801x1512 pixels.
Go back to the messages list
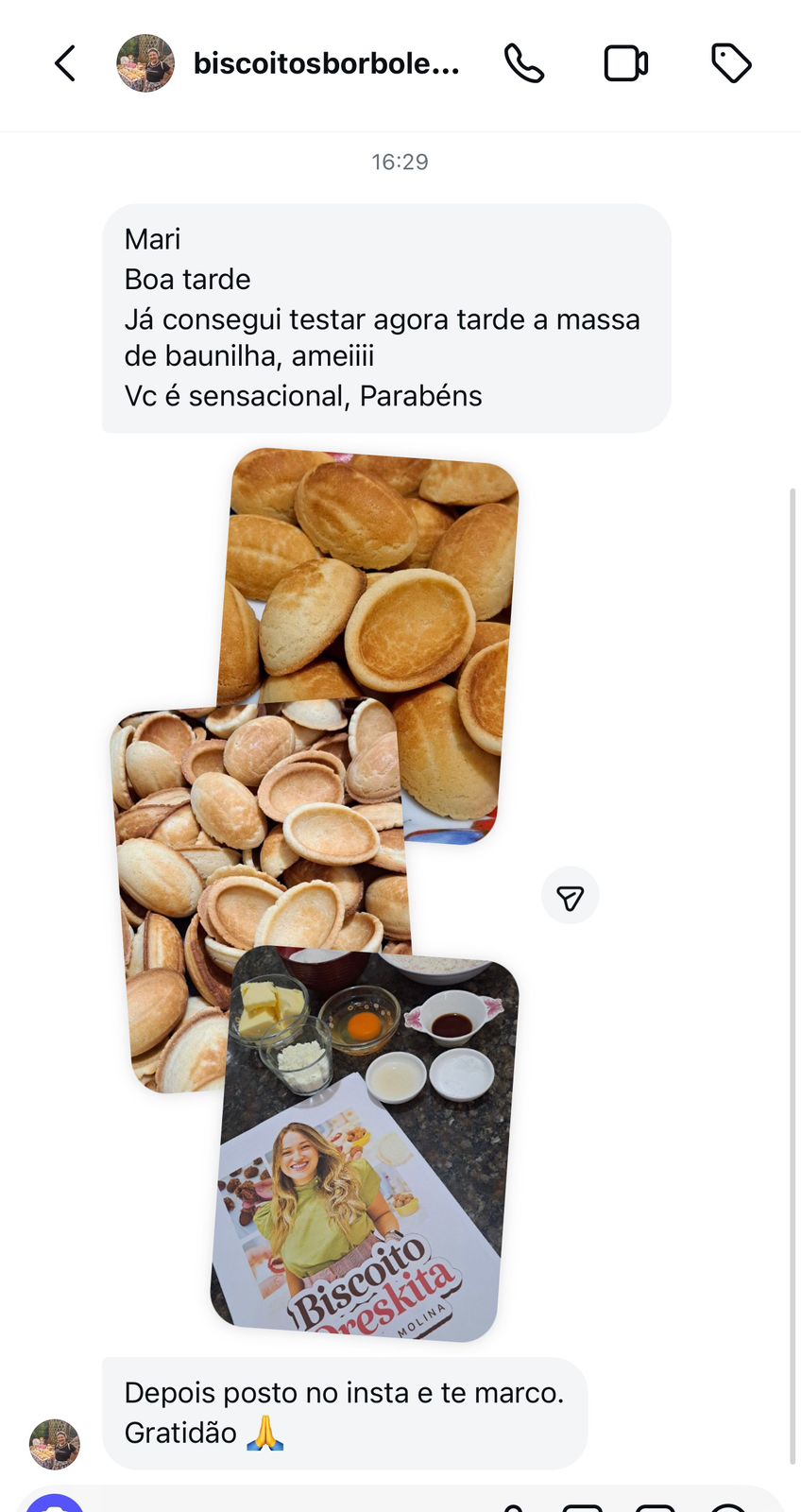pos(64,64)
